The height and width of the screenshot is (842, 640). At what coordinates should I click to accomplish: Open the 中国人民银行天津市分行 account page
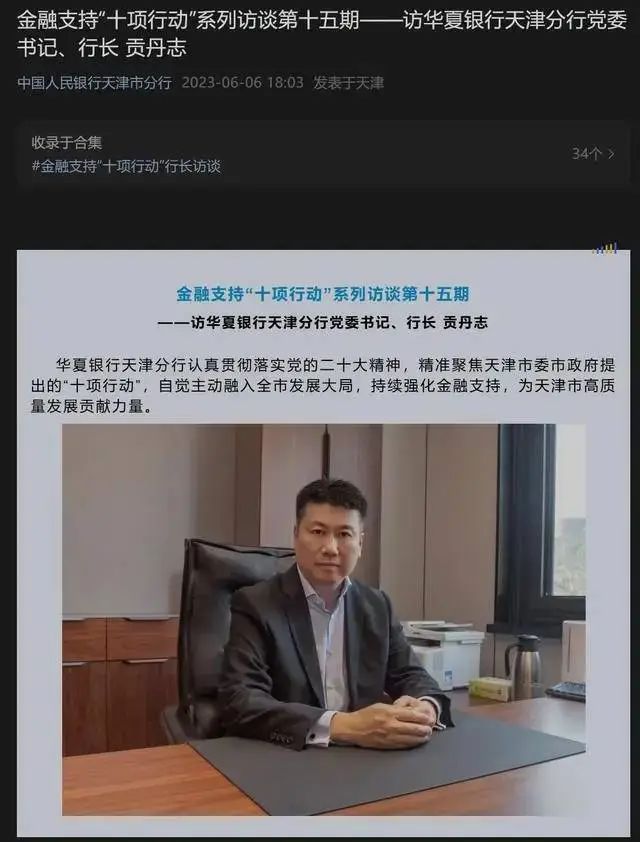click(94, 83)
